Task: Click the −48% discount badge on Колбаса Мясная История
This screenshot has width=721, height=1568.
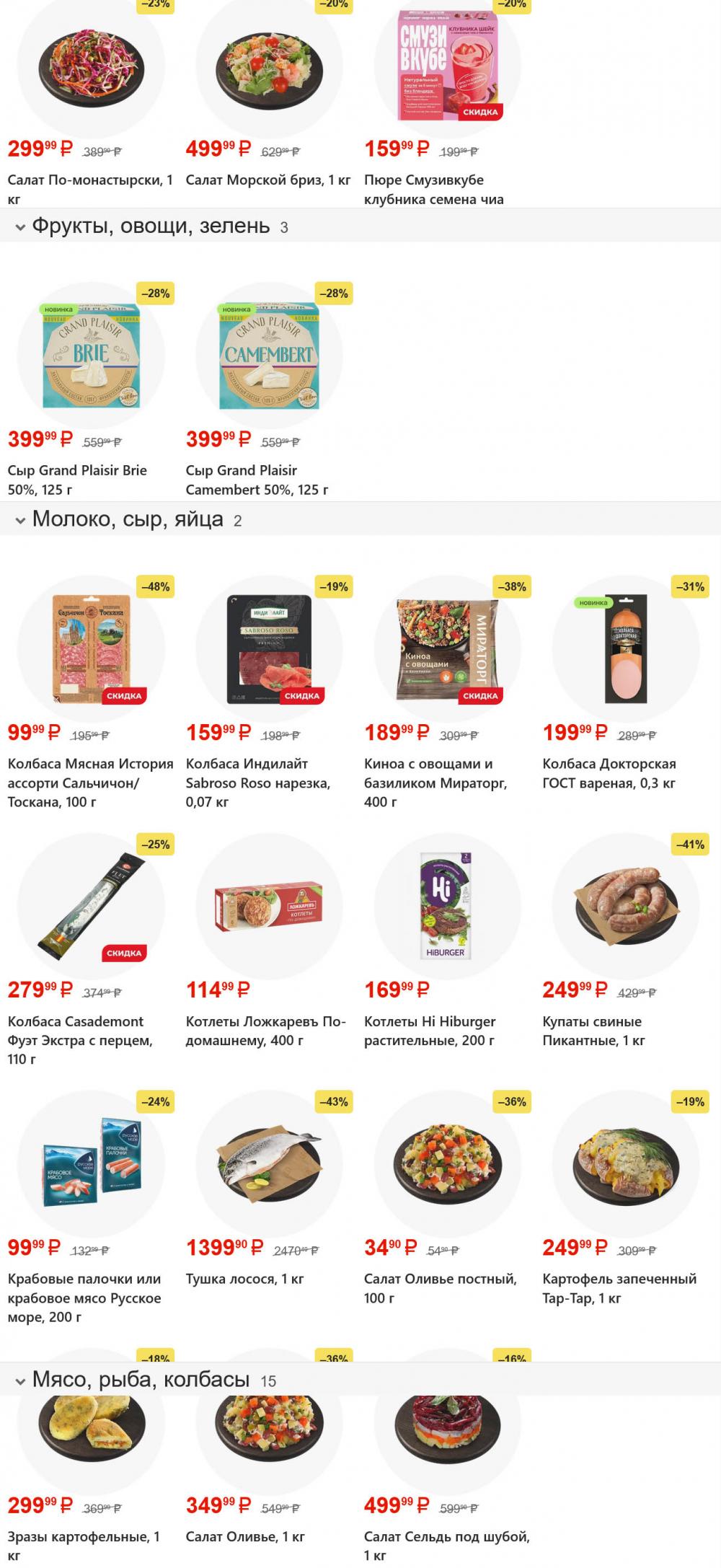Action: point(155,588)
